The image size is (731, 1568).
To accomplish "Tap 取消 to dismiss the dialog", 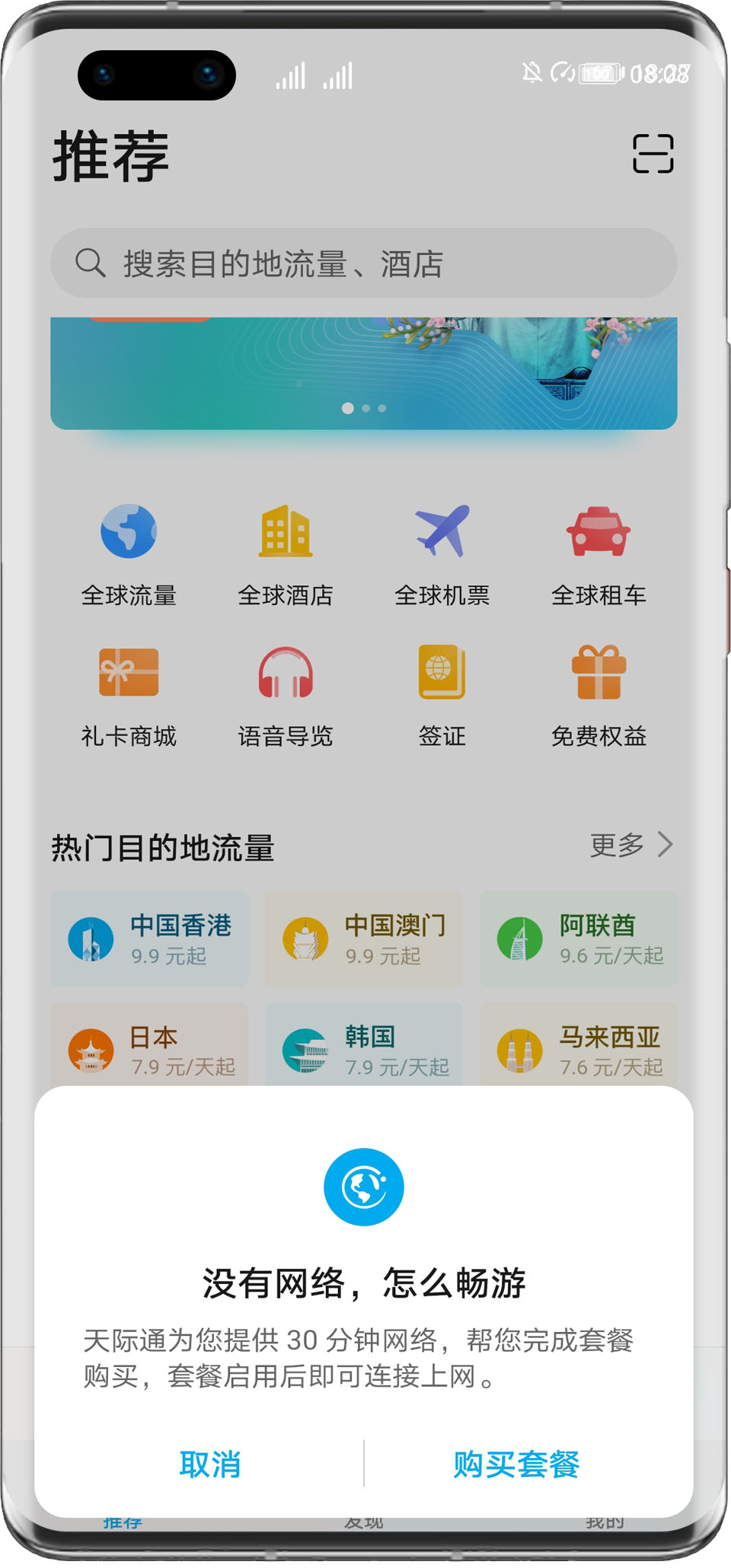I will point(209,1464).
